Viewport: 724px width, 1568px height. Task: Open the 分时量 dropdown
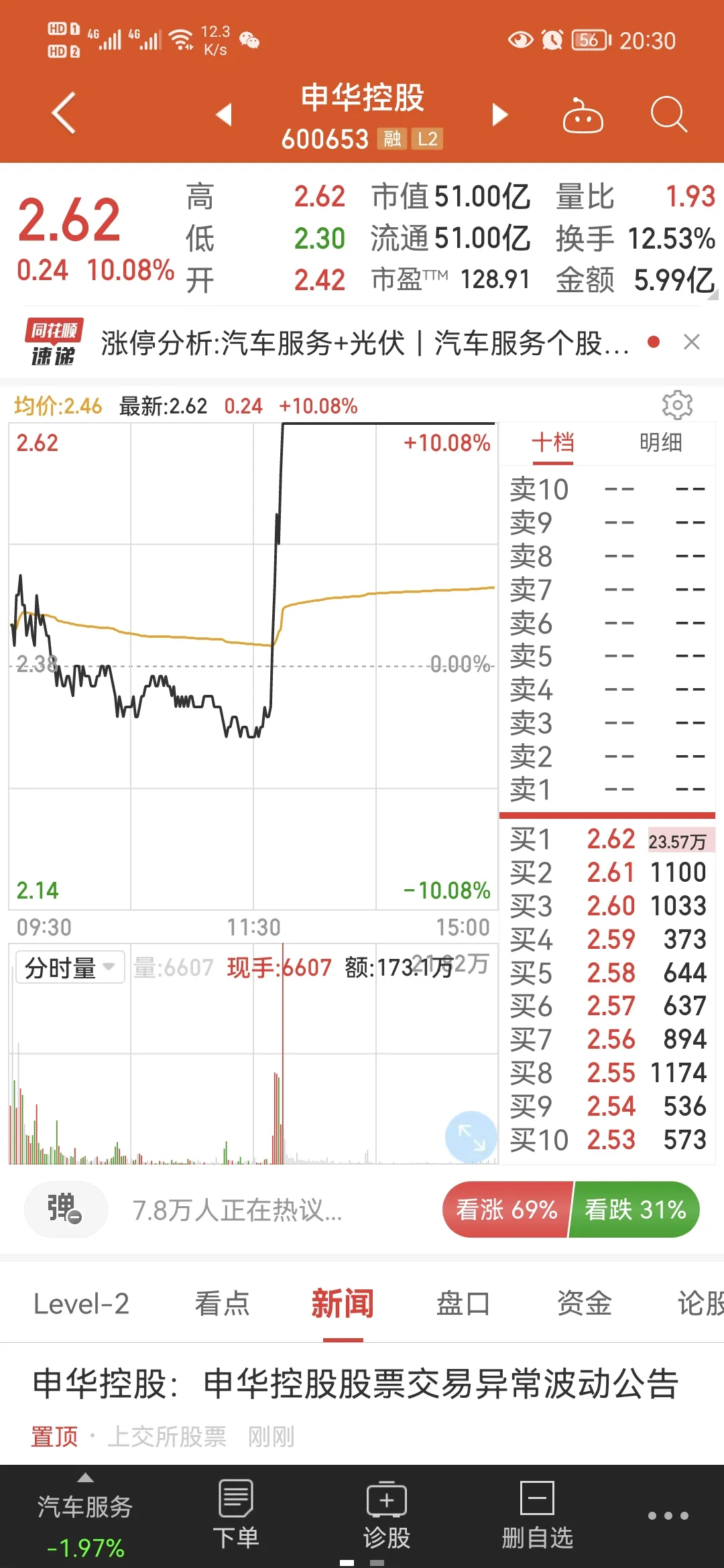click(x=70, y=968)
